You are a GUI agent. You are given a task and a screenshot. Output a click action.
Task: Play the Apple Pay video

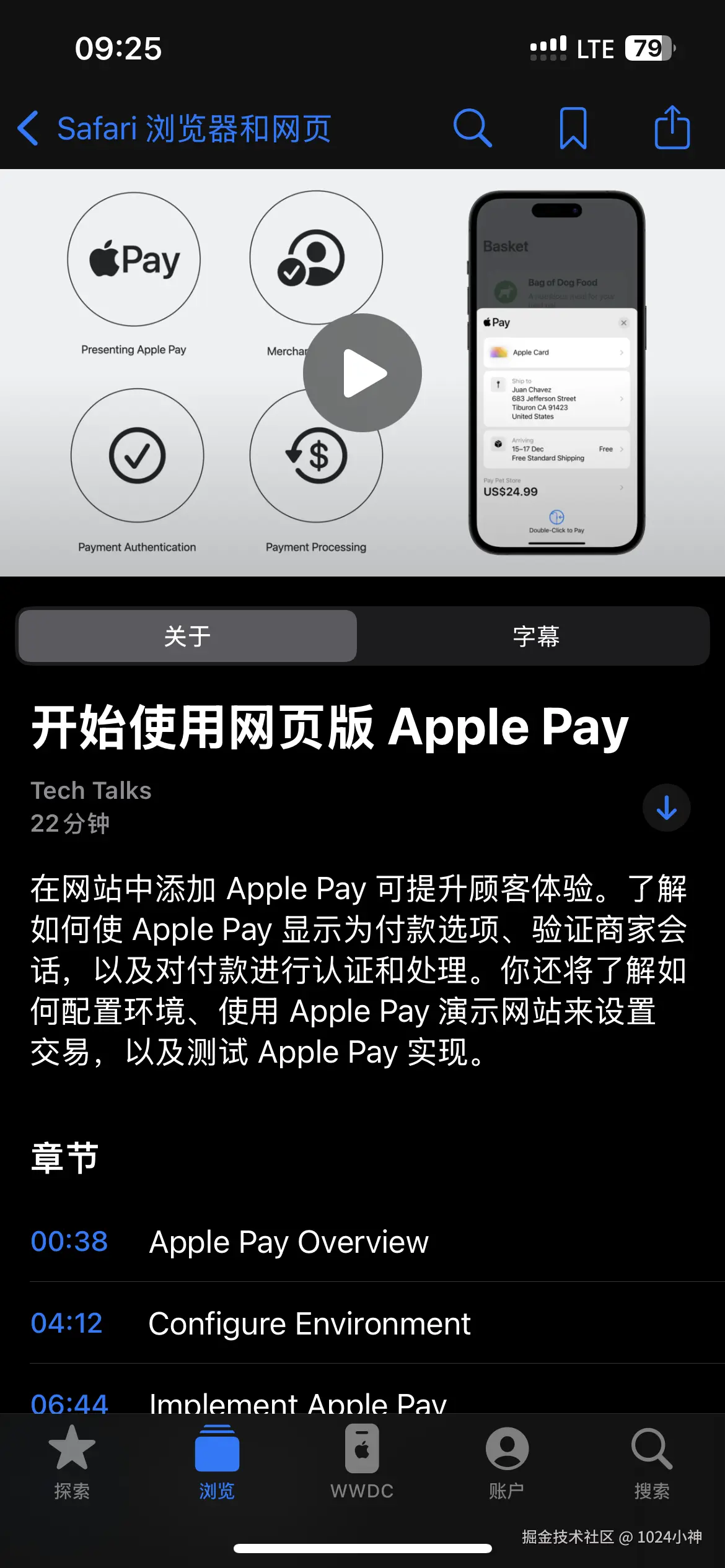pos(362,373)
